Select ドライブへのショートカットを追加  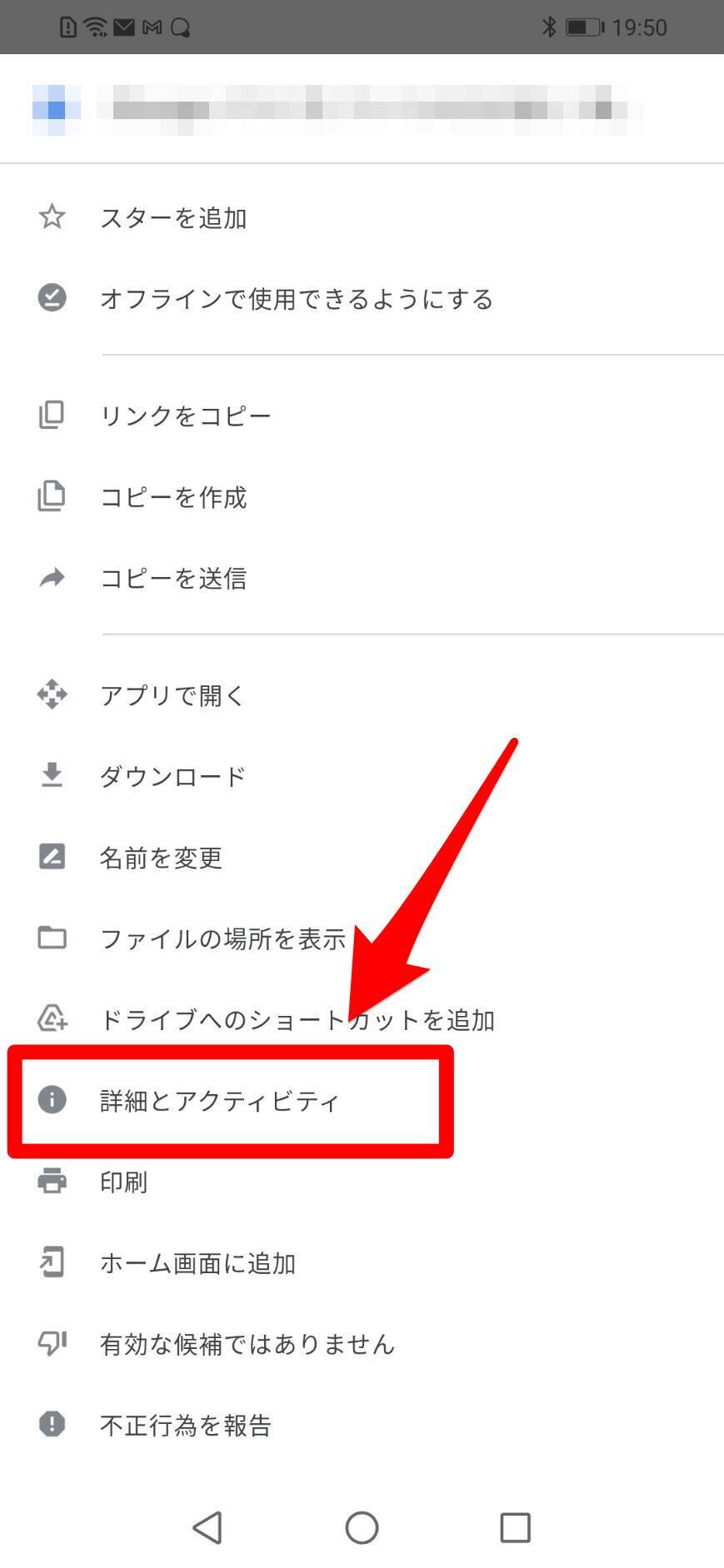pyautogui.click(x=362, y=1019)
